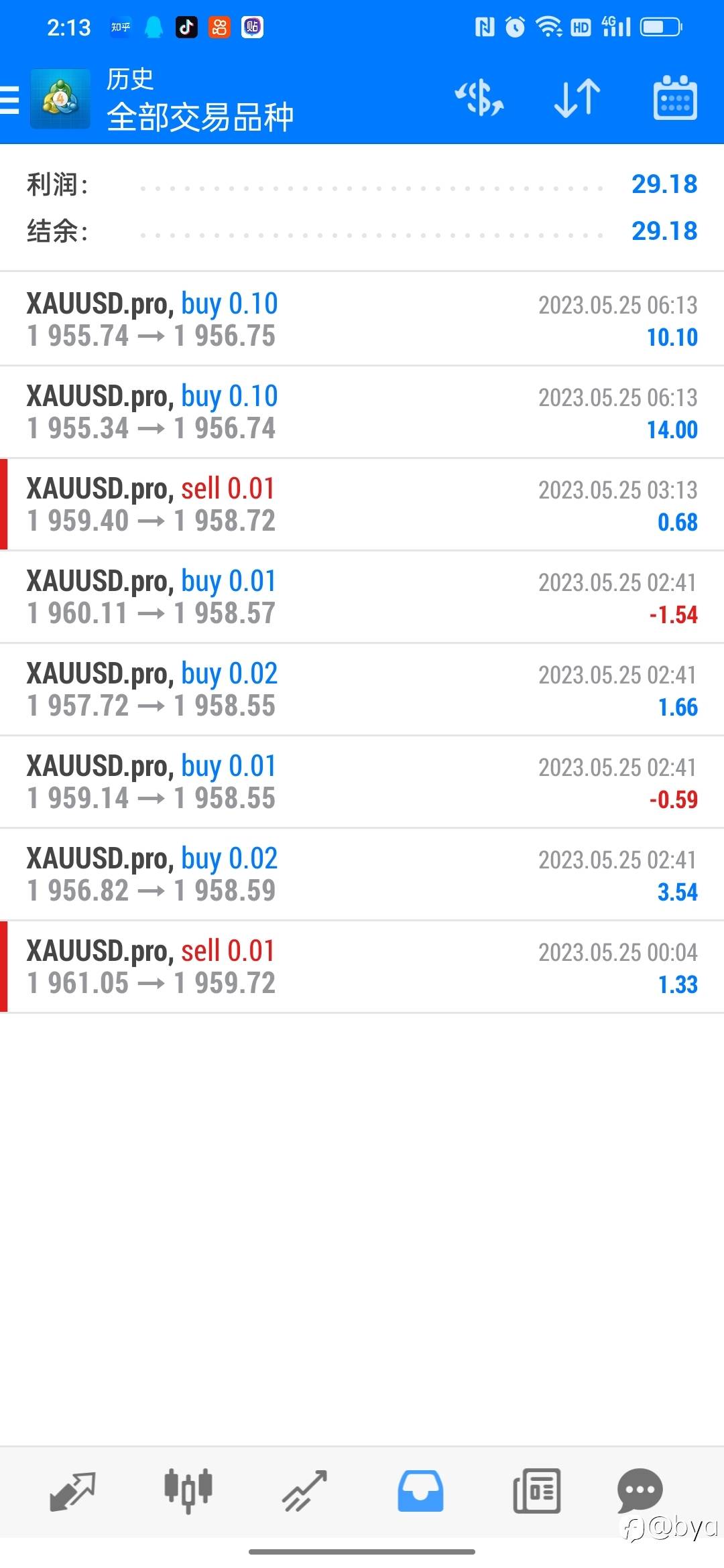Select the sell 0.01 trade at 03:13
This screenshot has width=724, height=1568.
tap(362, 505)
